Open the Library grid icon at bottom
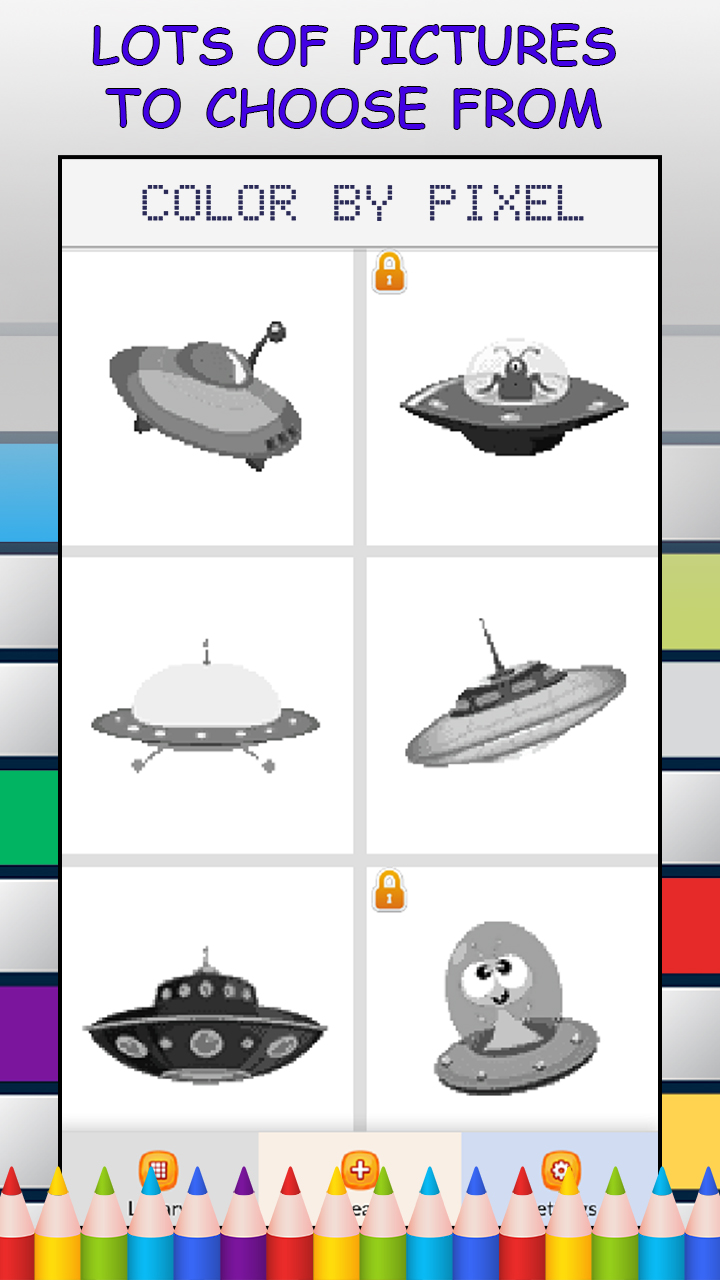 point(158,1170)
